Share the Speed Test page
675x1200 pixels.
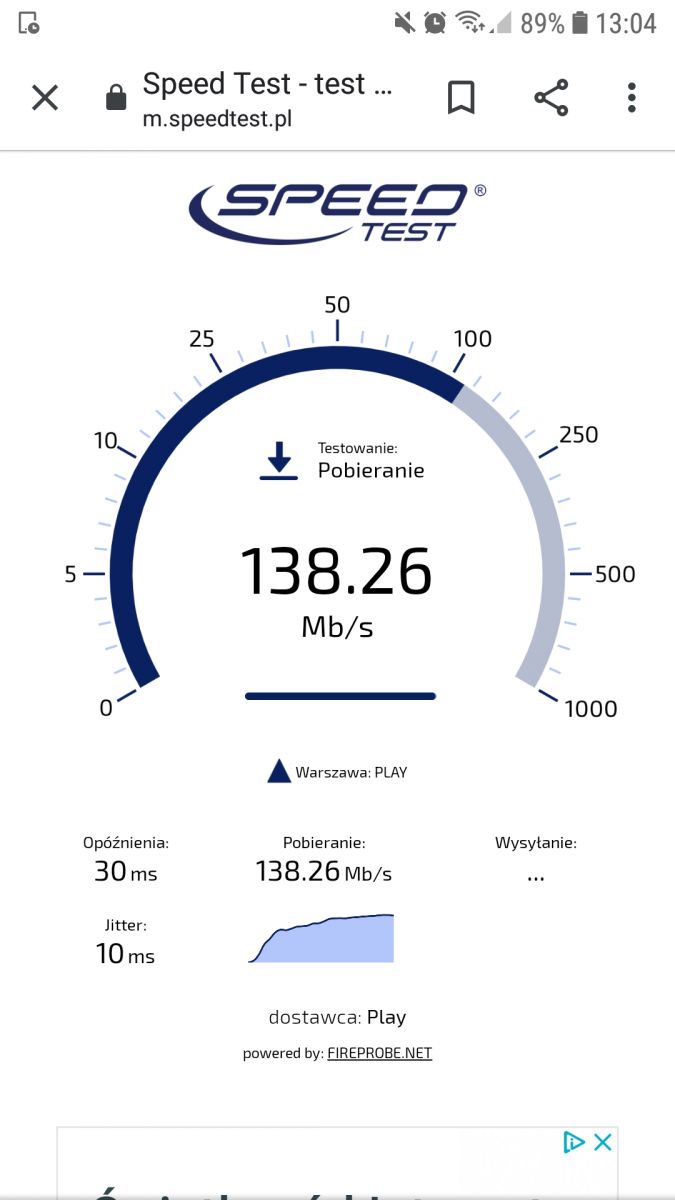551,98
